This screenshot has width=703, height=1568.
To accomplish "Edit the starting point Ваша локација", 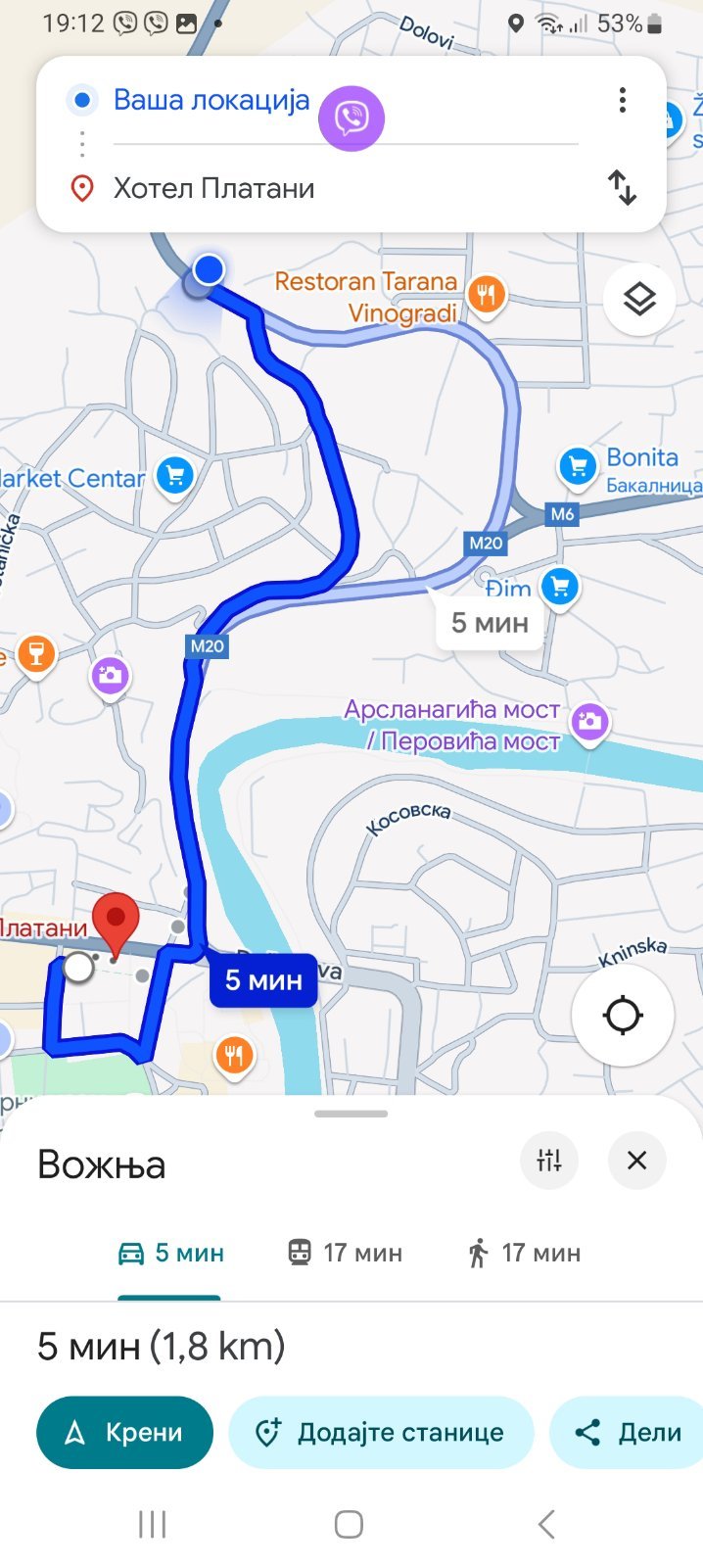I will click(x=211, y=100).
